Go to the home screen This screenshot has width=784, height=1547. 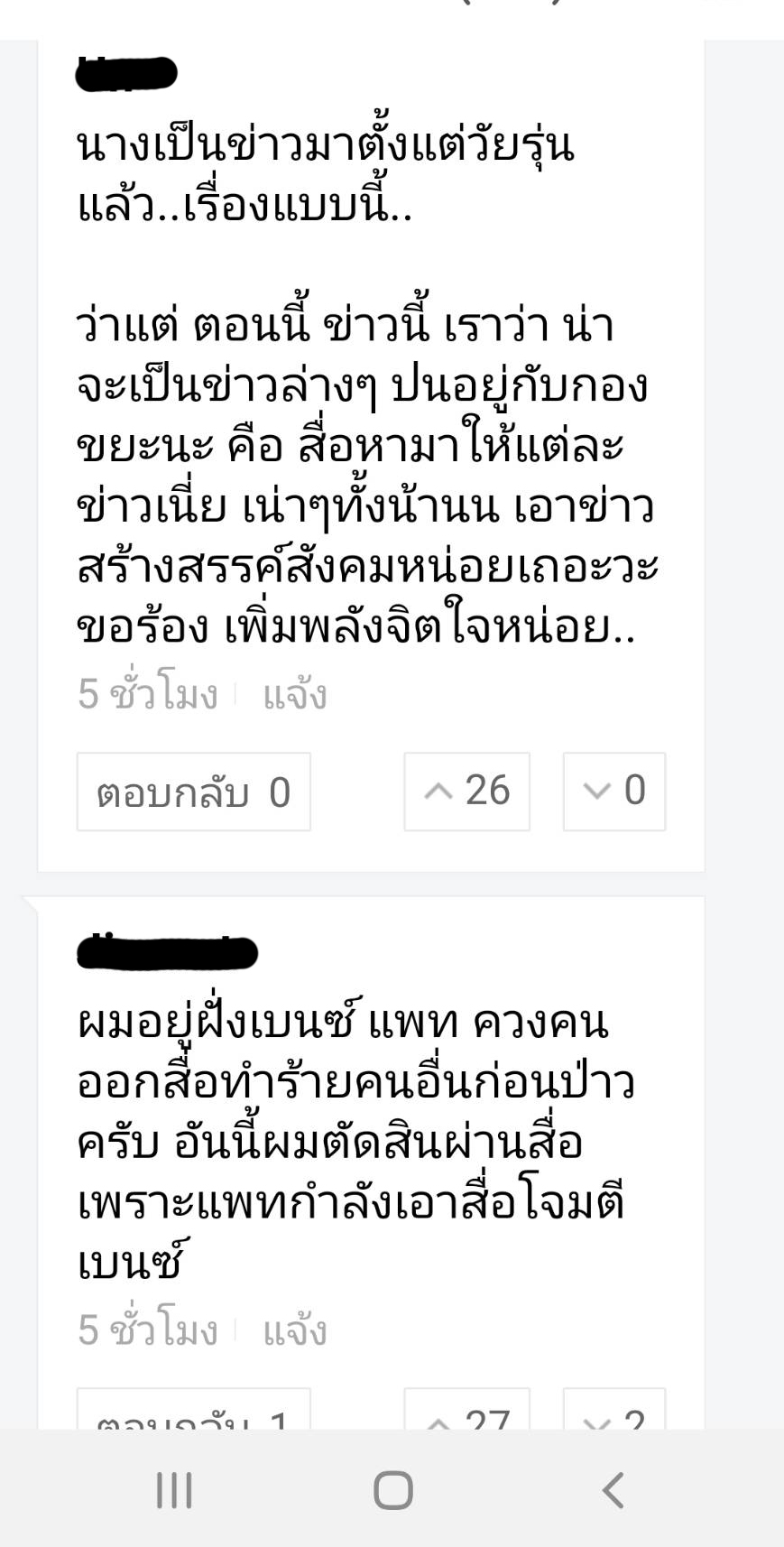click(x=393, y=1490)
